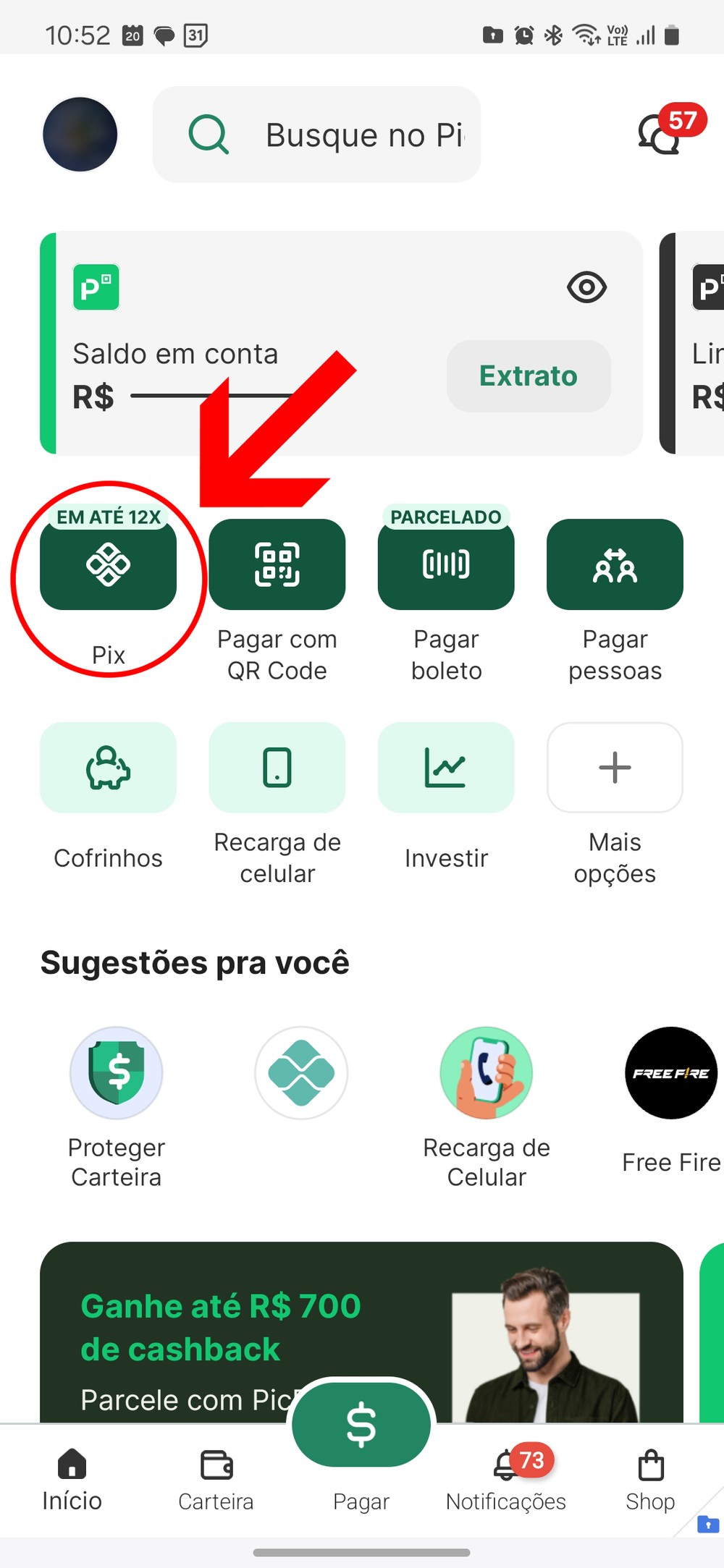Open the Investir shortcut
The image size is (724, 1568).
pyautogui.click(x=446, y=768)
